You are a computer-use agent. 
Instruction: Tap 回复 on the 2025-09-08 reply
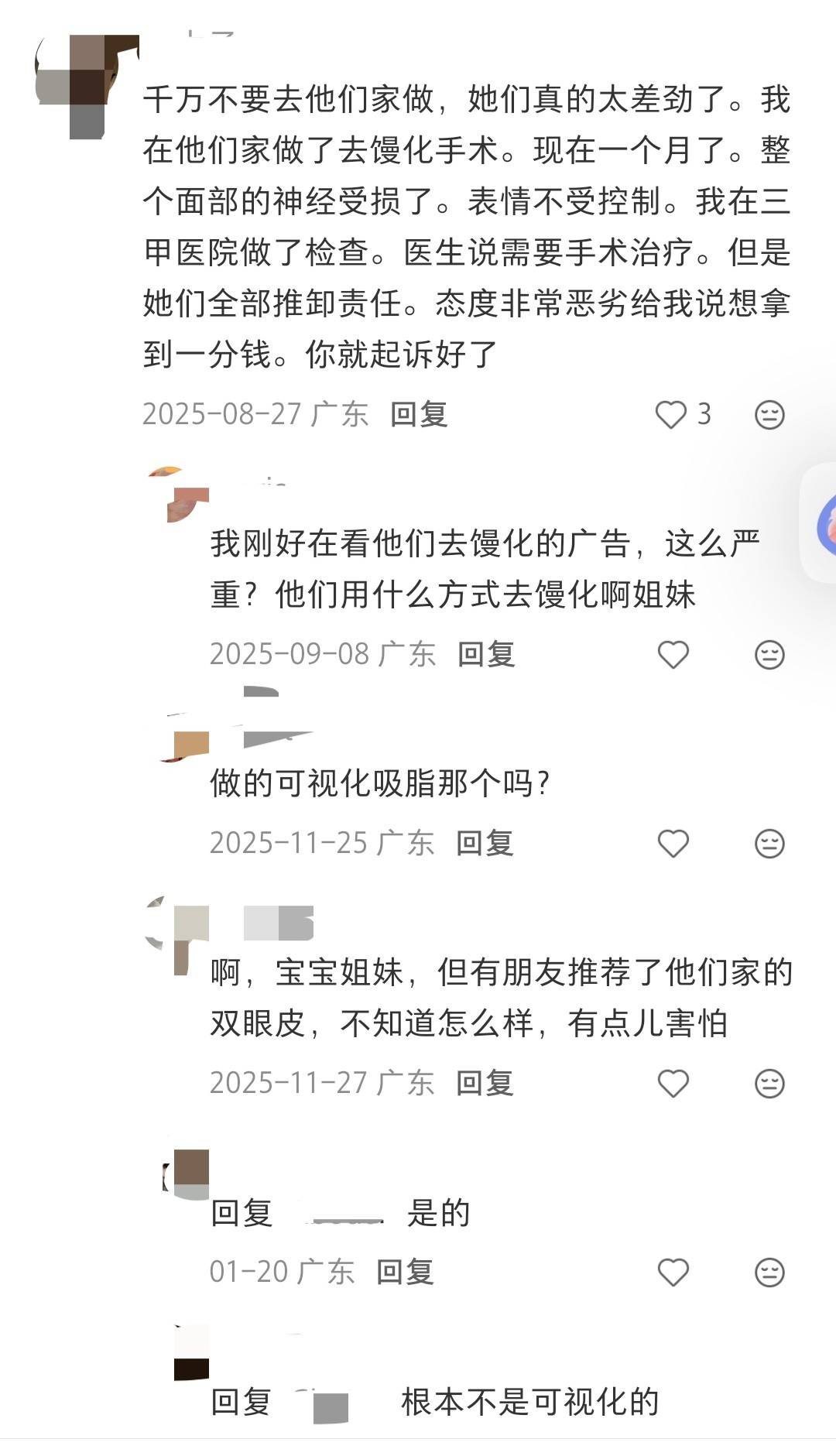coord(486,655)
